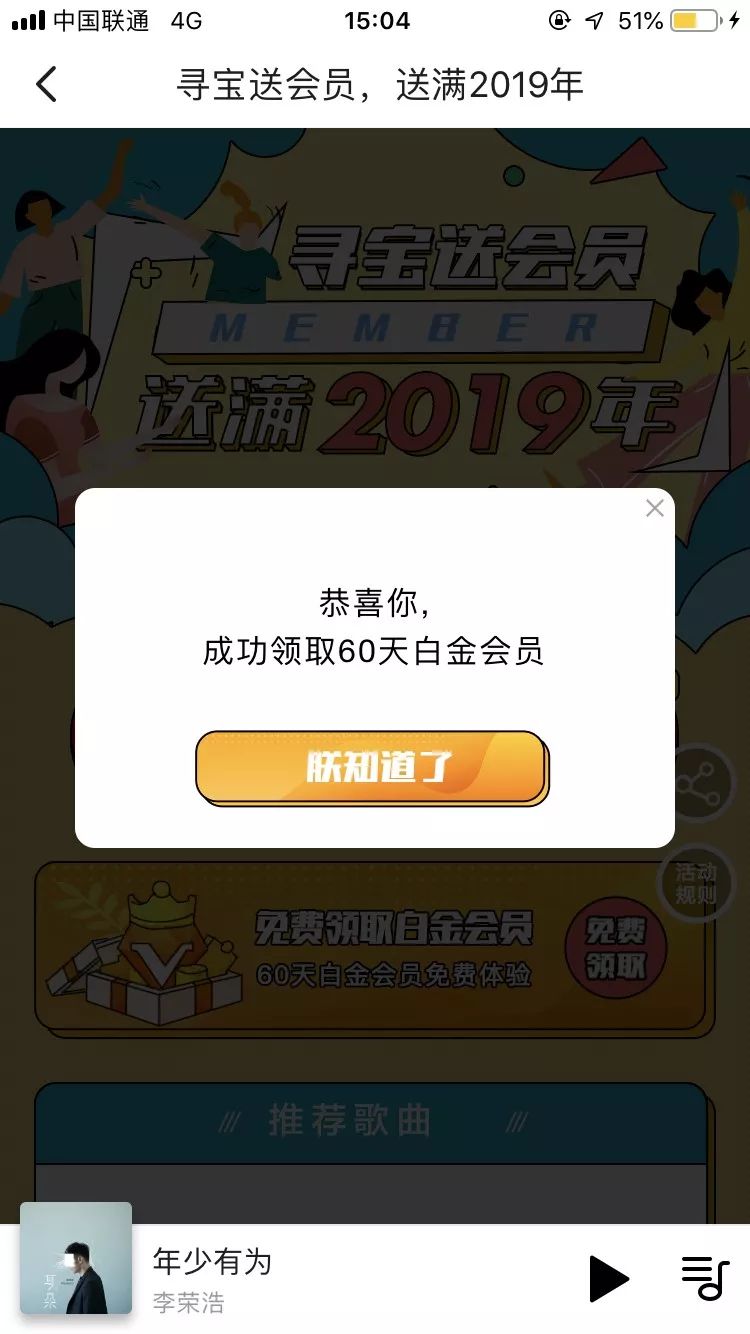Open the playlist queue icon
The width and height of the screenshot is (750, 1334).
tap(705, 1278)
